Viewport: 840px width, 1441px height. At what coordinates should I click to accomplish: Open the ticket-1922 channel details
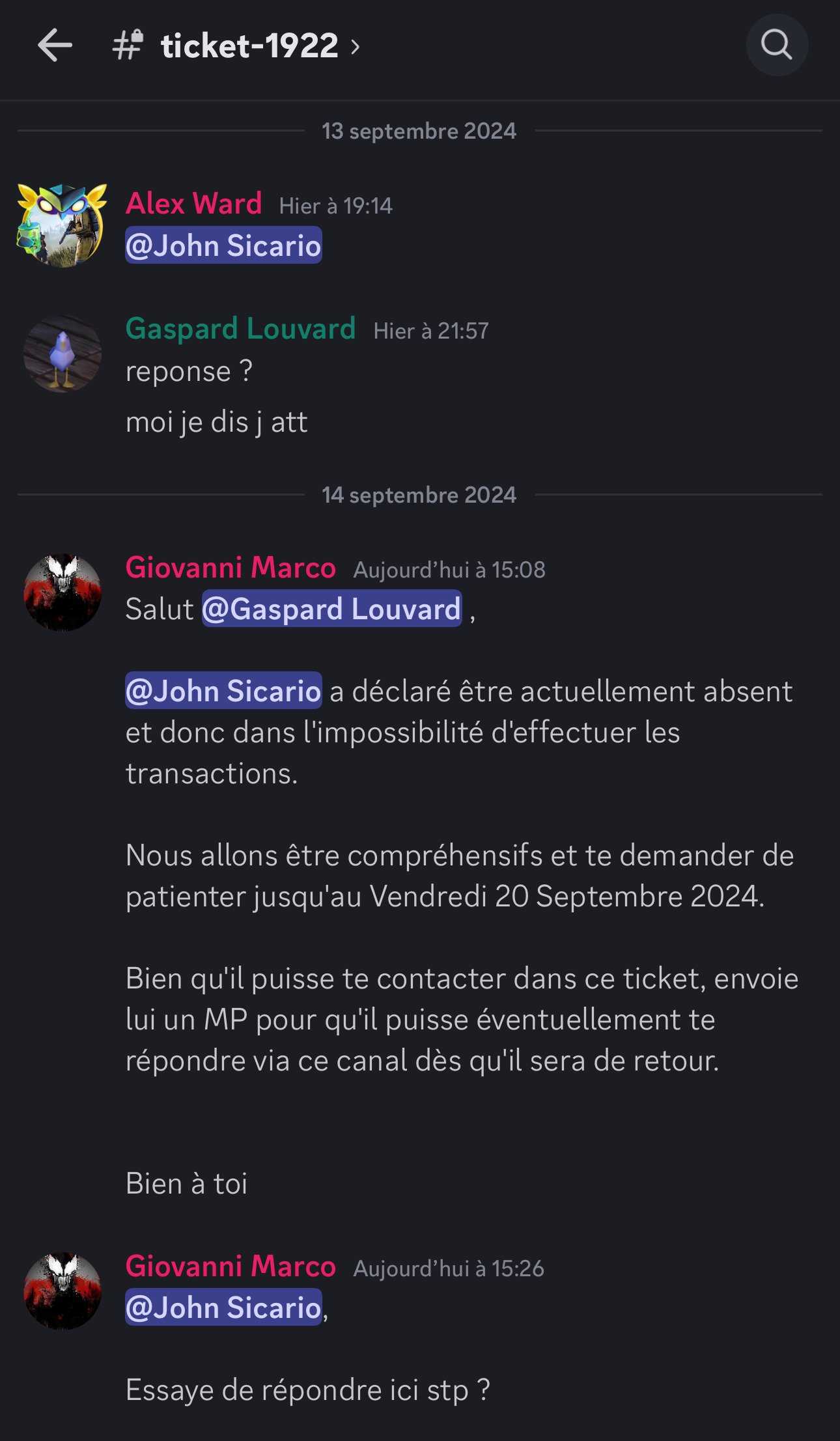(237, 46)
